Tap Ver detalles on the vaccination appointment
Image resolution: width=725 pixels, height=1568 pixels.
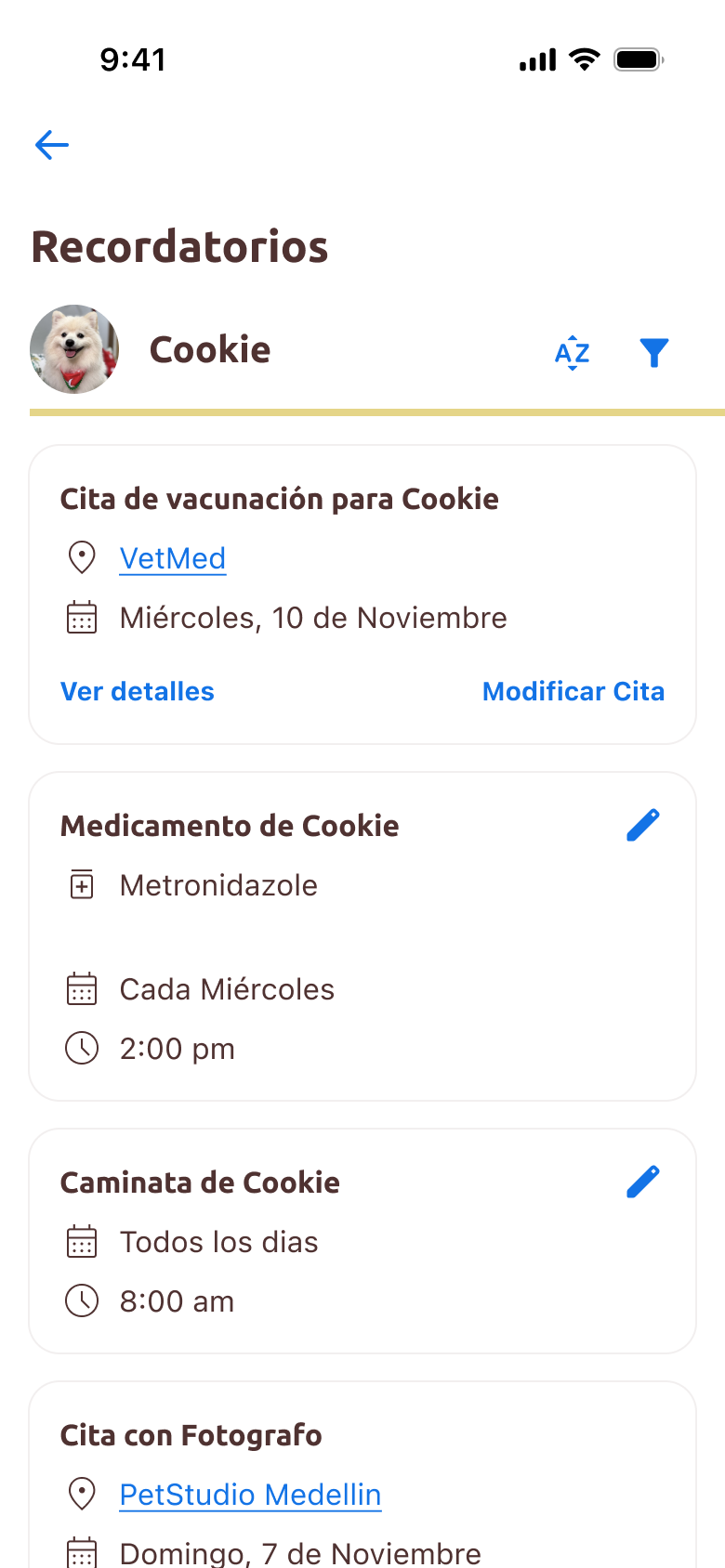pyautogui.click(x=138, y=691)
